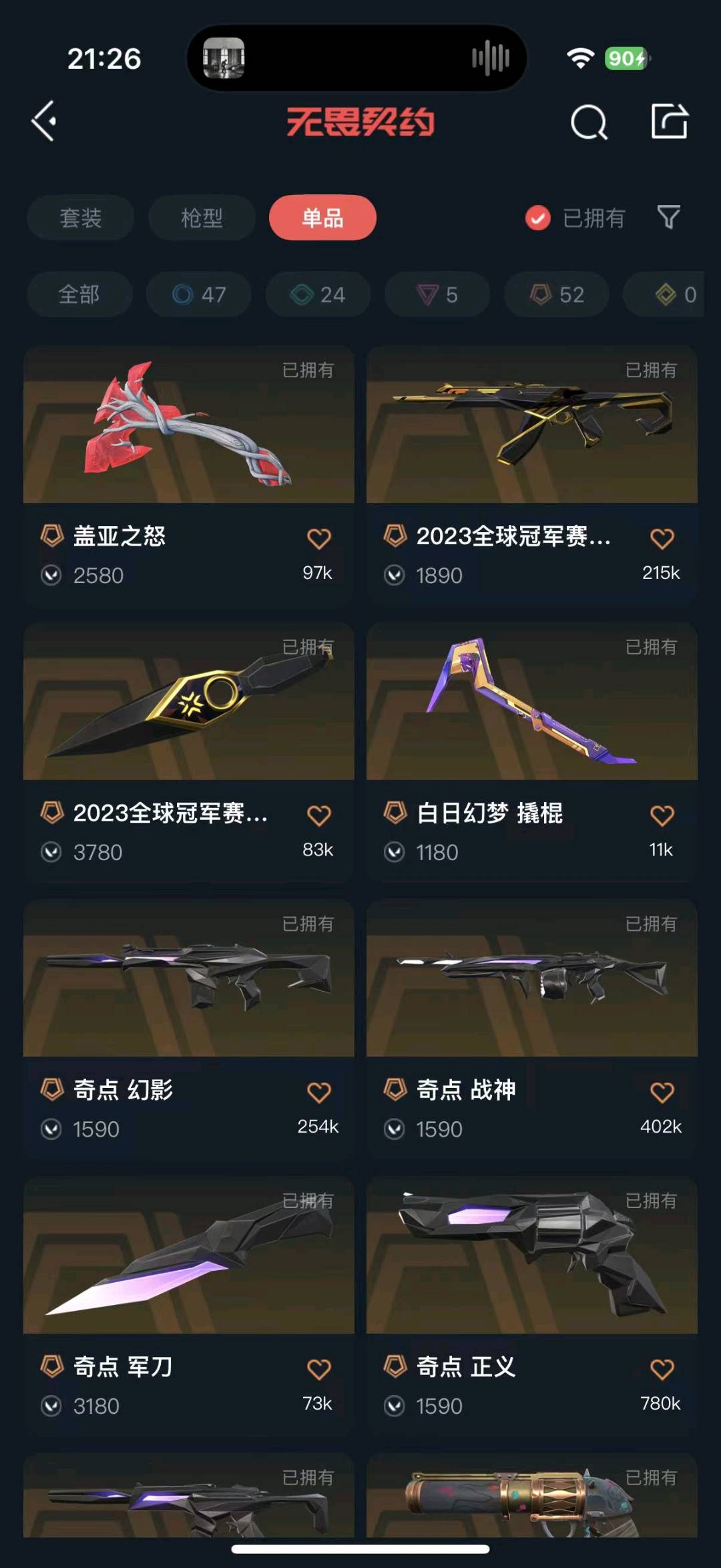Select the 全部 rarity chip
721x1568 pixels.
[x=79, y=295]
